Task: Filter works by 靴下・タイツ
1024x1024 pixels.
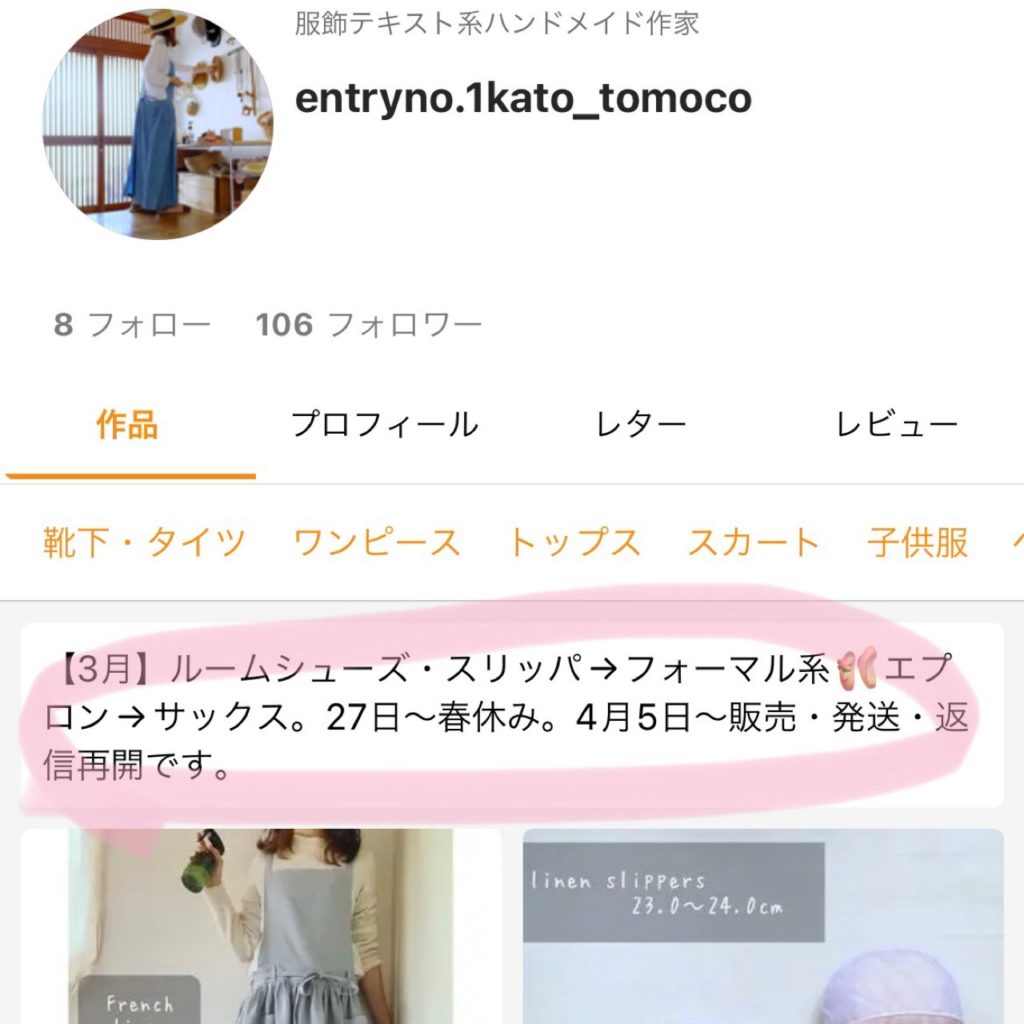Action: click(144, 543)
